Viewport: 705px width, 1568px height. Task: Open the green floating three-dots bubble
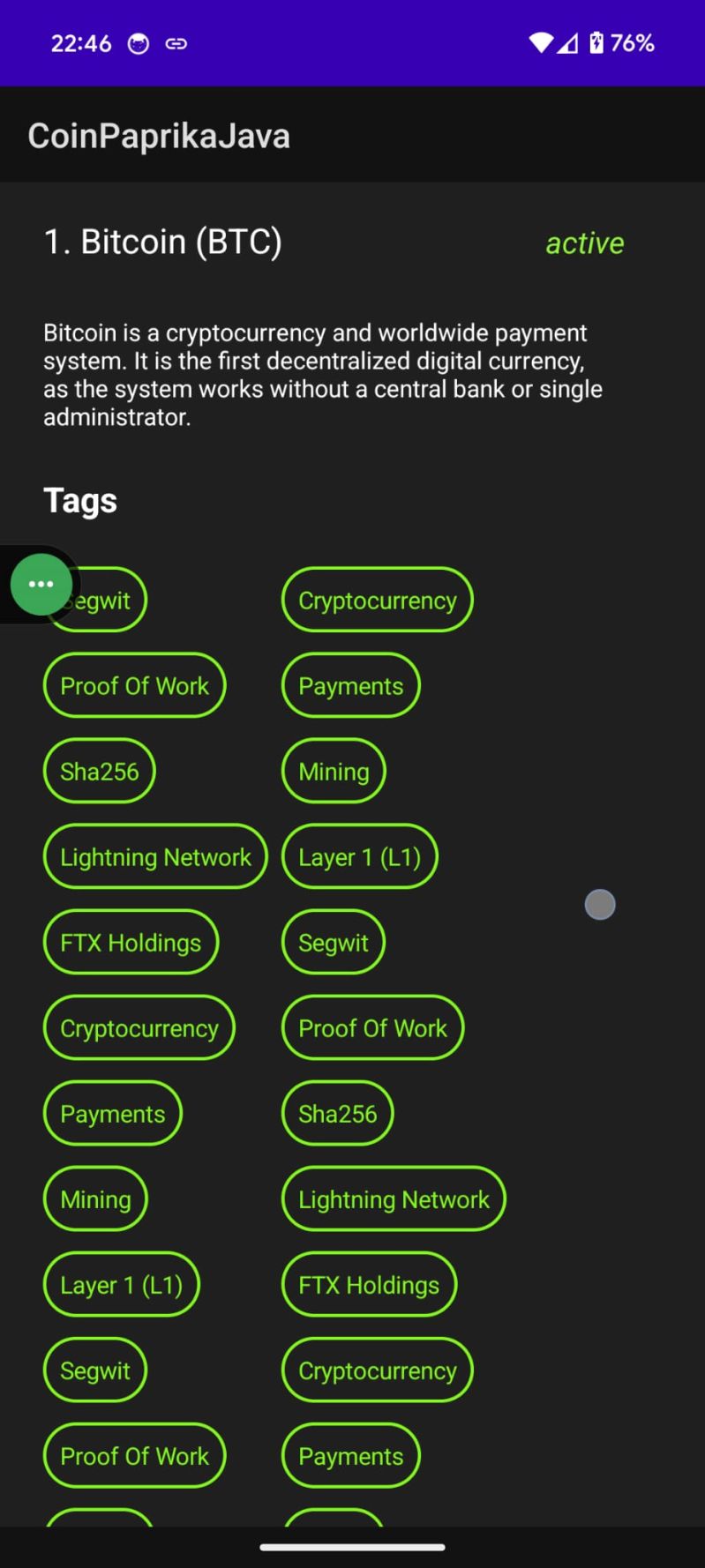[x=41, y=584]
